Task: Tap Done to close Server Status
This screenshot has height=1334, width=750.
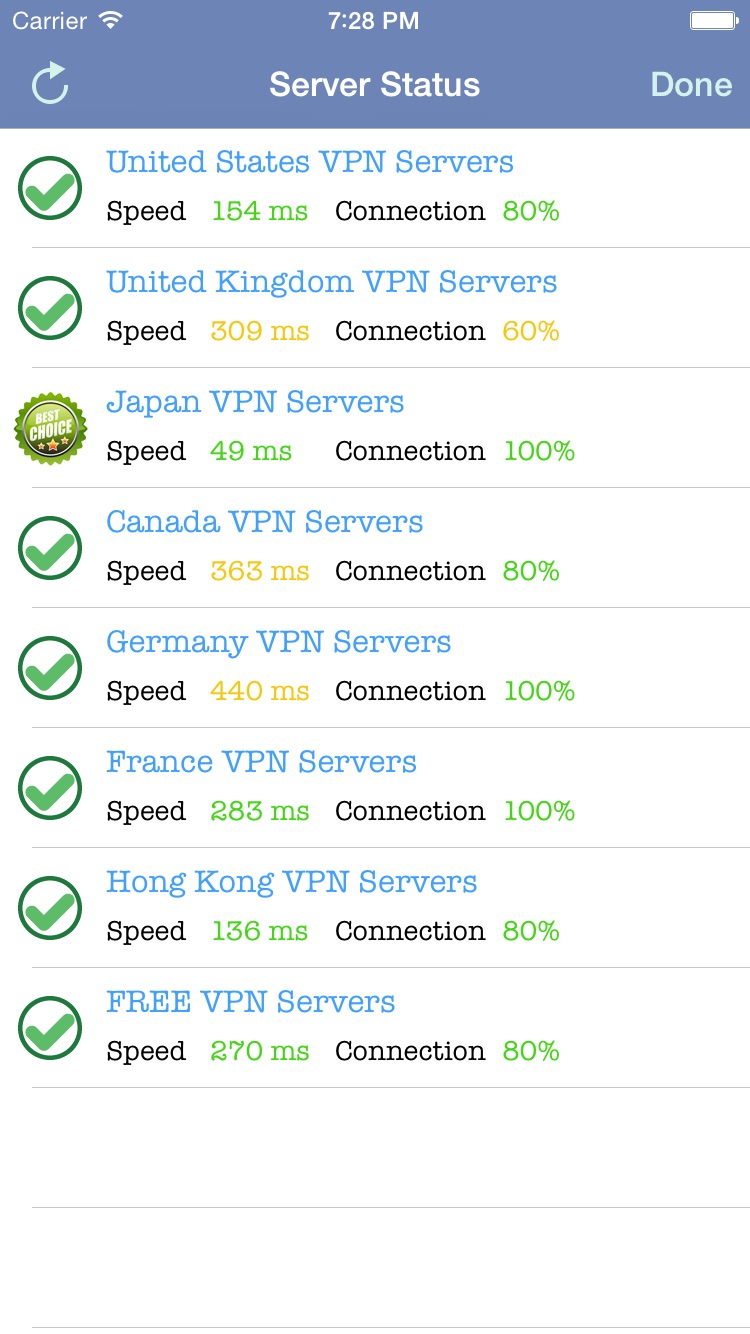Action: pyautogui.click(x=691, y=84)
